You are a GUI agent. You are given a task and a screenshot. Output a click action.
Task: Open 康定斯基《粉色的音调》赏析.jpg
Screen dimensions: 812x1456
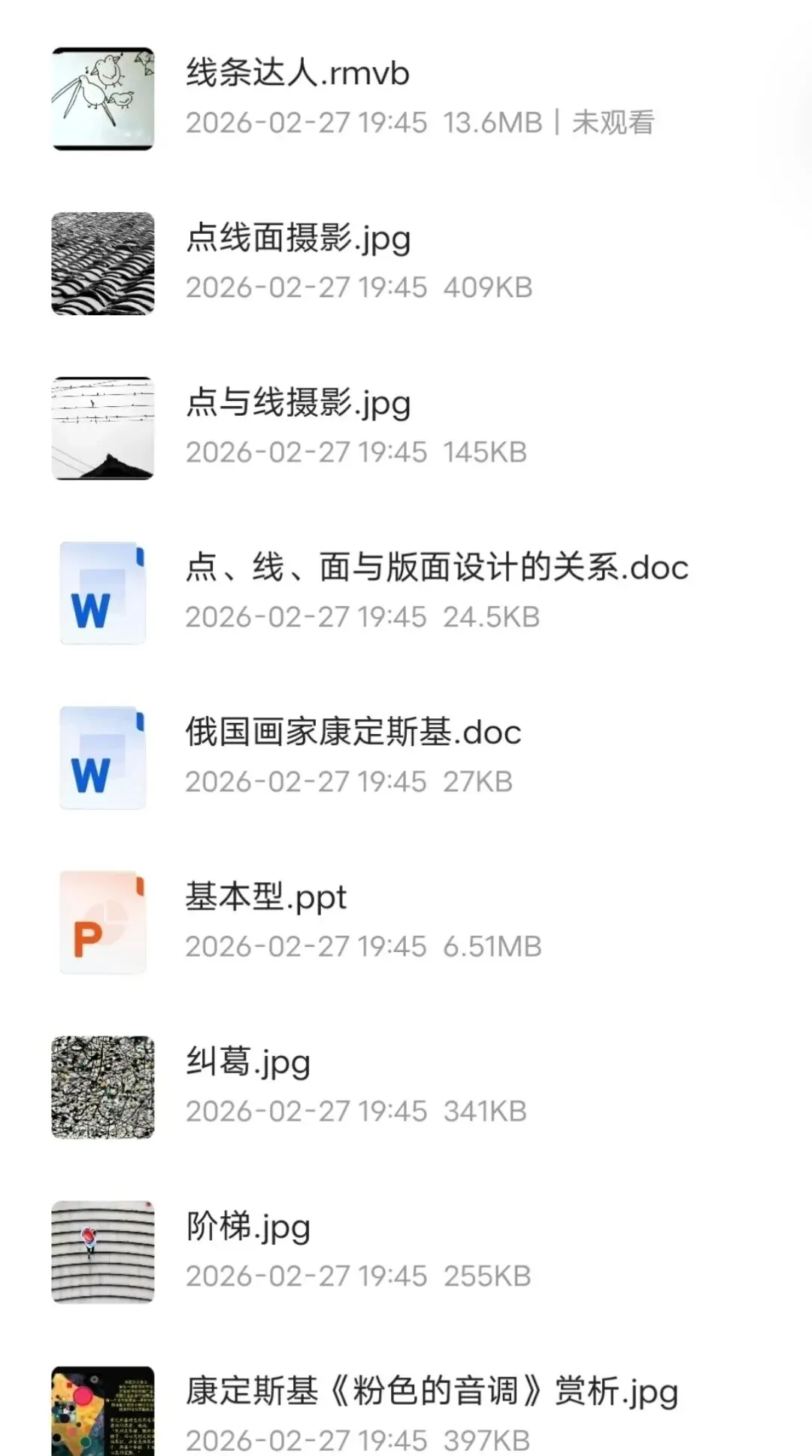pos(432,1391)
